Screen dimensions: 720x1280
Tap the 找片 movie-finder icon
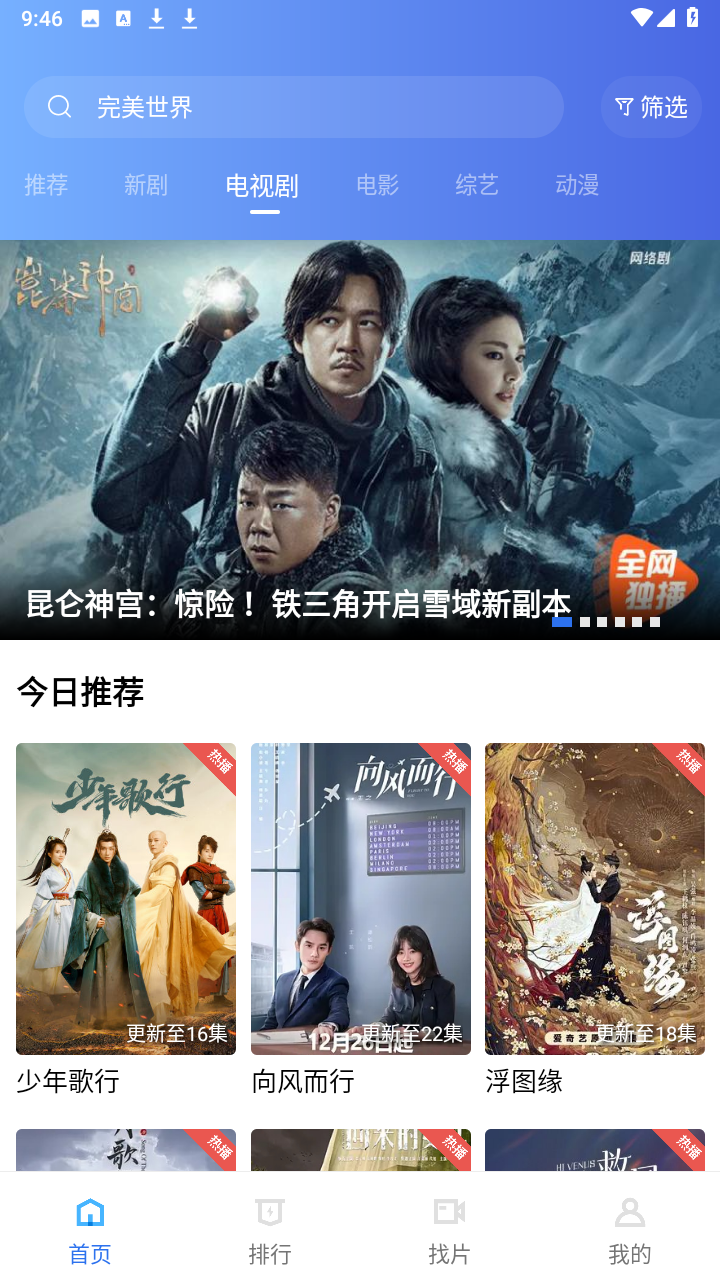[449, 1212]
